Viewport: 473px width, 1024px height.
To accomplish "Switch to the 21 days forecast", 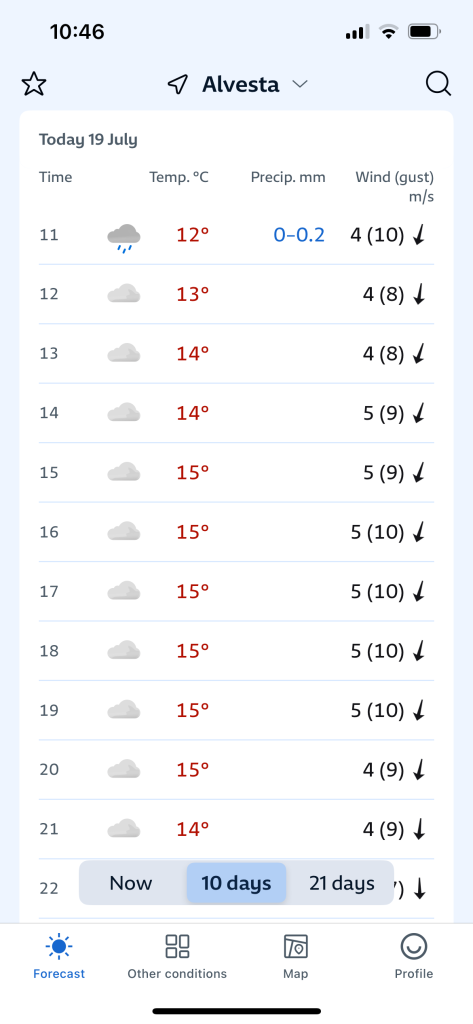I will (x=342, y=883).
